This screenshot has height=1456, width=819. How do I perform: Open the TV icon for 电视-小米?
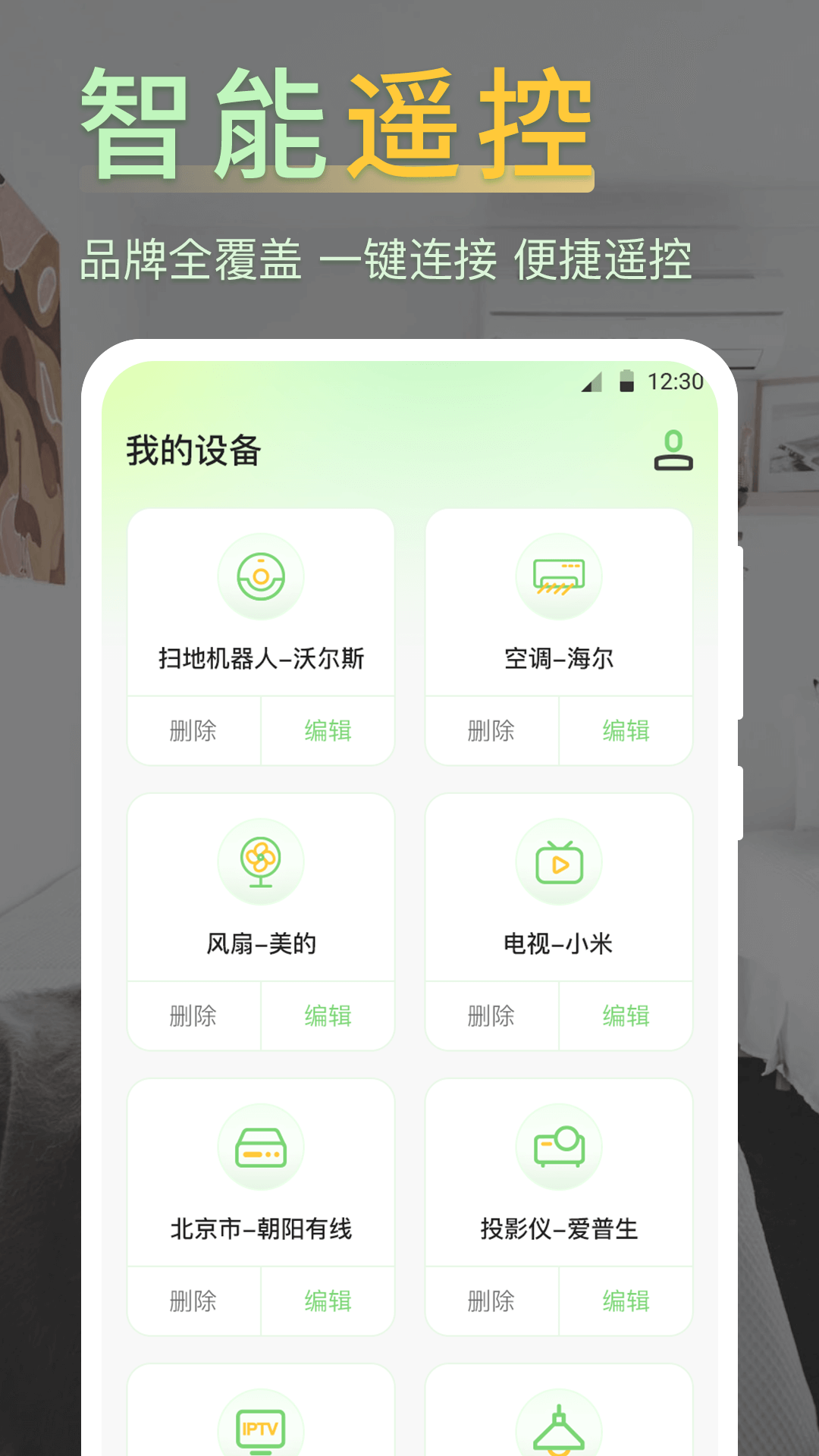click(560, 862)
